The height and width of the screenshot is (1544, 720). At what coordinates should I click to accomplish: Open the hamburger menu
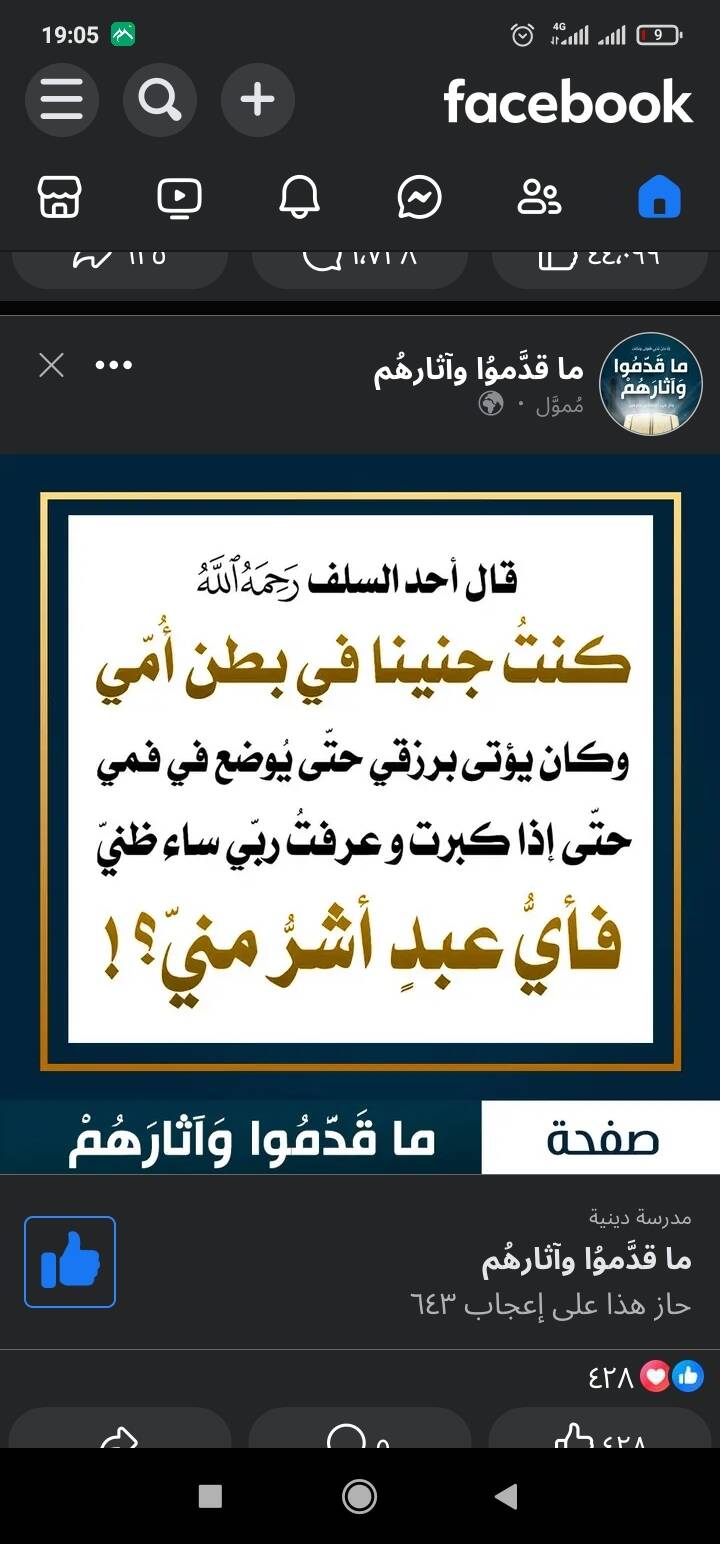point(61,100)
